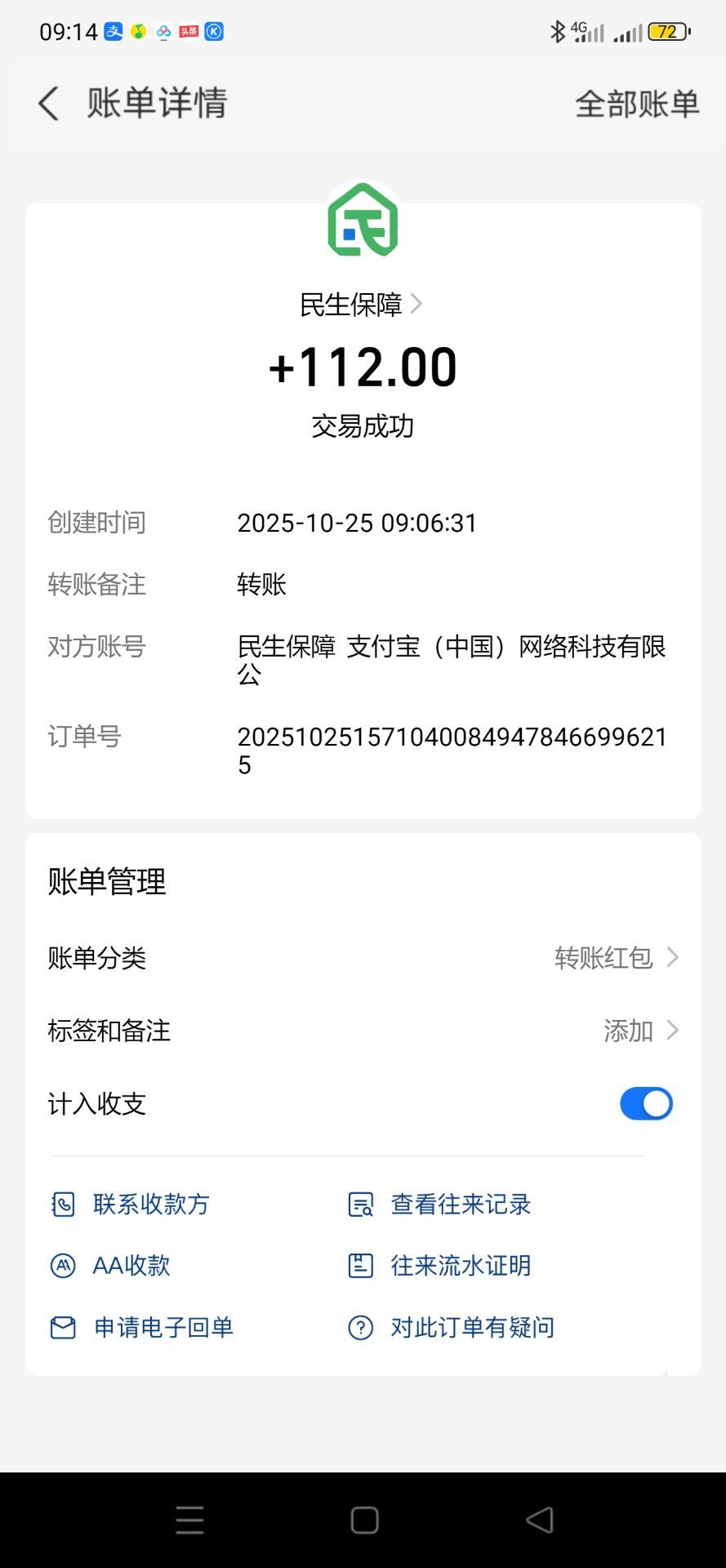Go back using the top-left arrow
The height and width of the screenshot is (1568, 726).
pyautogui.click(x=49, y=104)
